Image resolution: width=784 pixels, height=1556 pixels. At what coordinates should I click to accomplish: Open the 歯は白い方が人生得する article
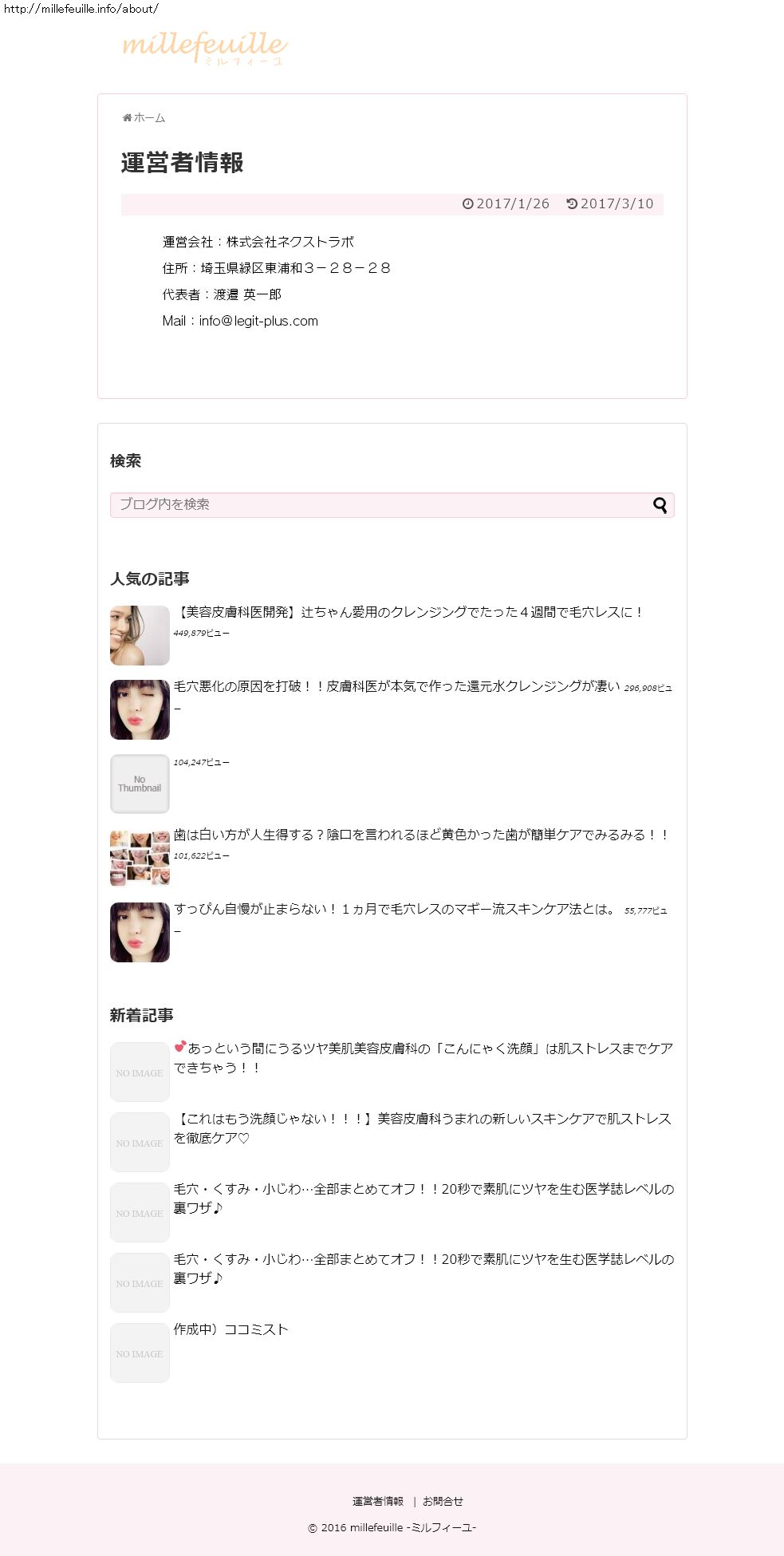point(420,835)
